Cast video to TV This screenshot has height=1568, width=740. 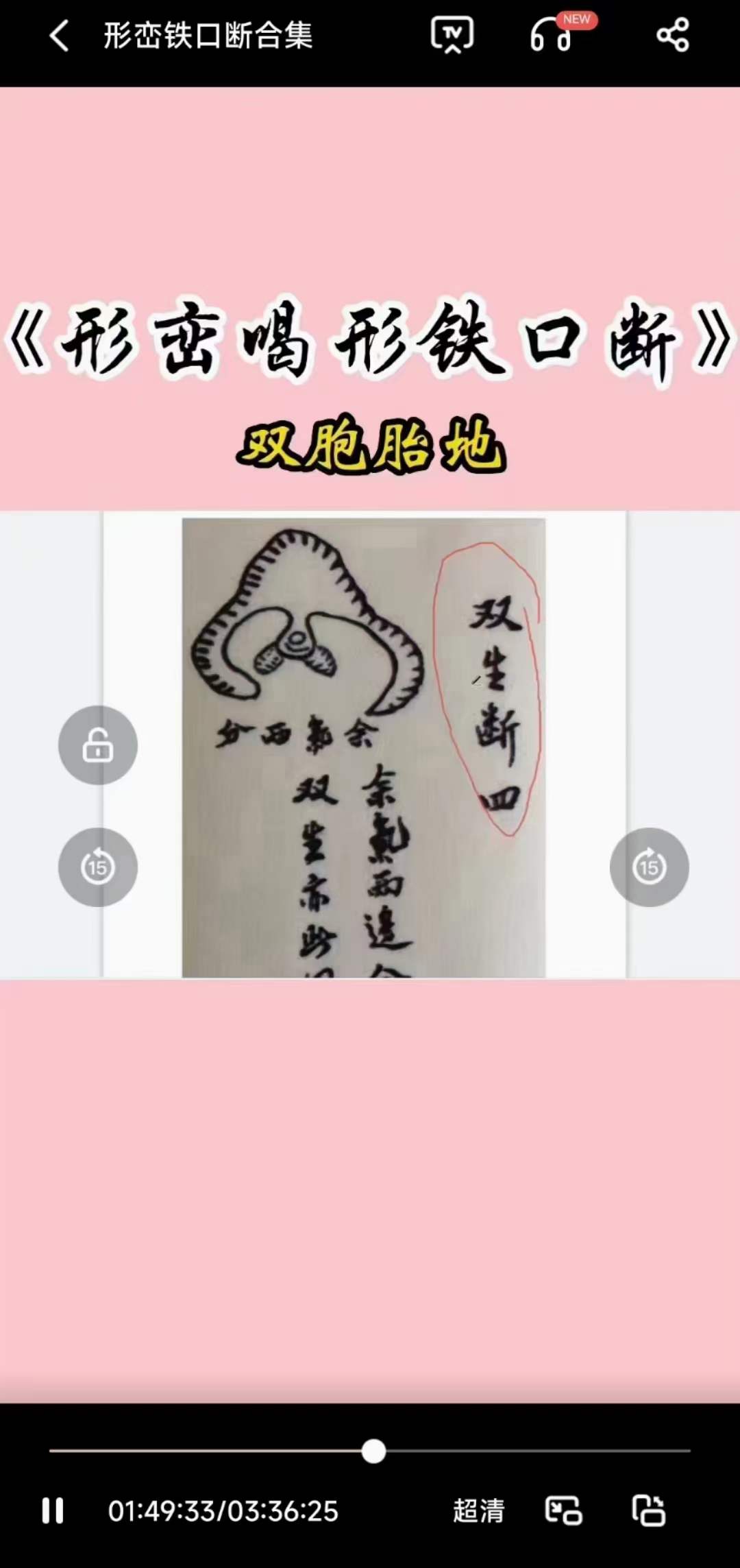tap(452, 34)
